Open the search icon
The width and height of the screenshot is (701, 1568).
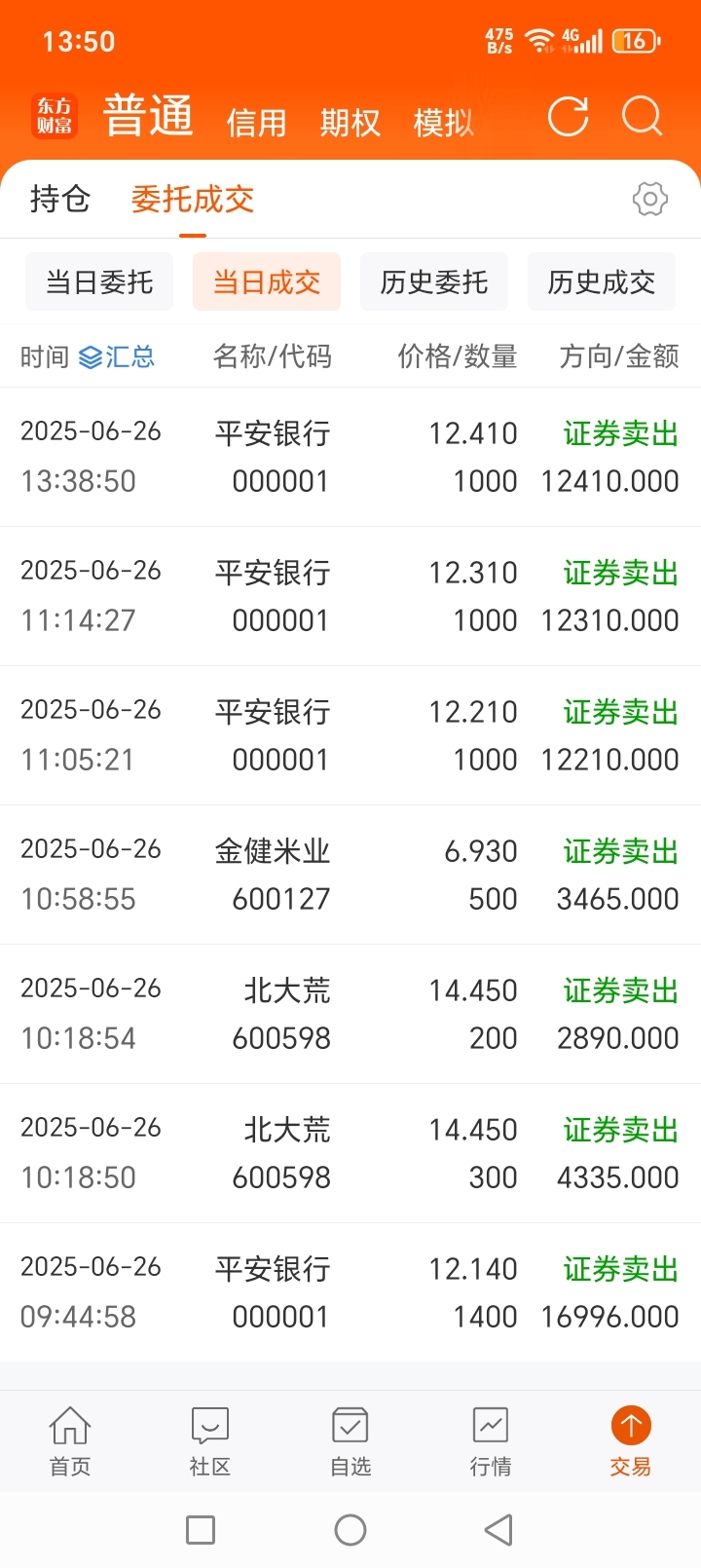(643, 117)
